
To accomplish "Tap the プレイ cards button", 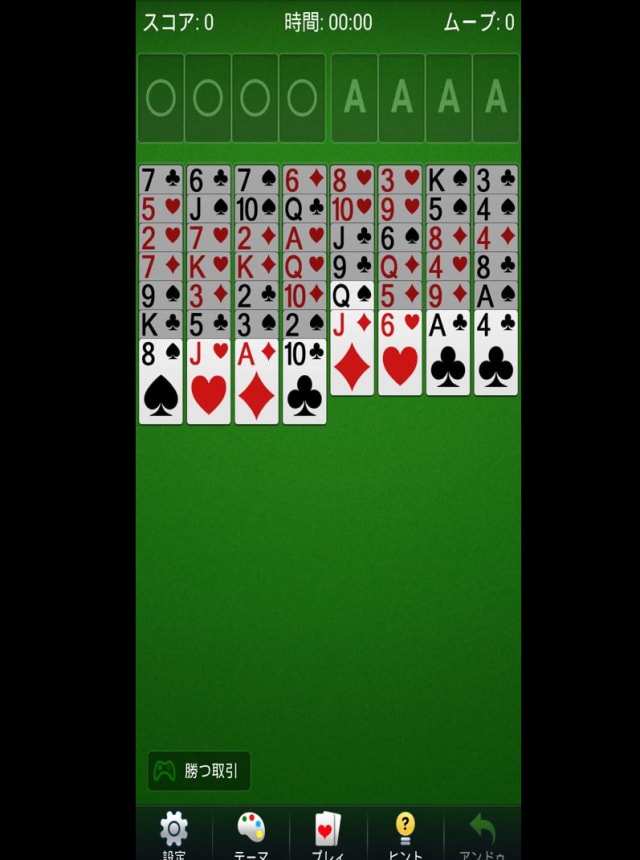I will [328, 833].
